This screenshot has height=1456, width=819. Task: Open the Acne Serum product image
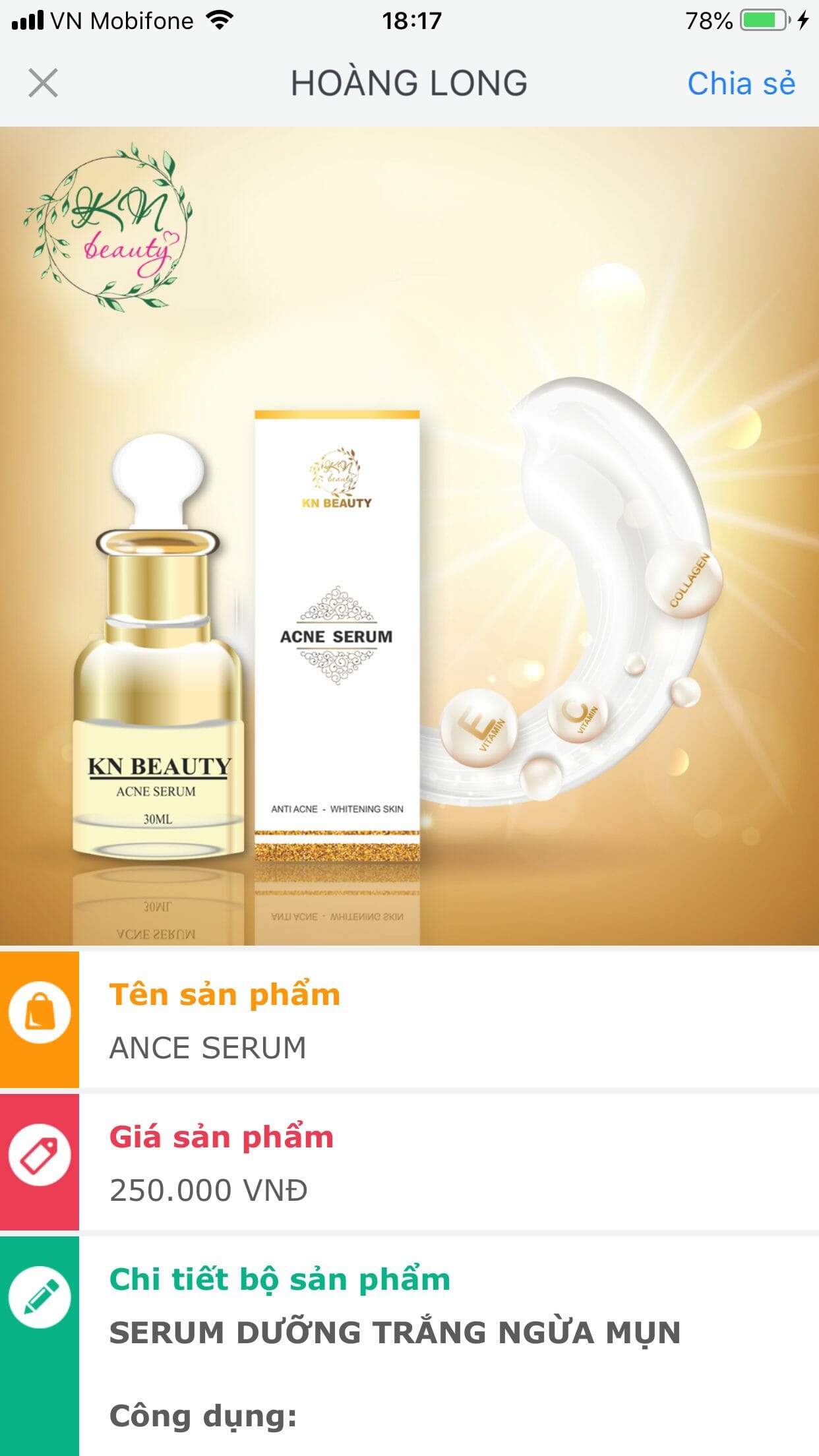point(409,535)
